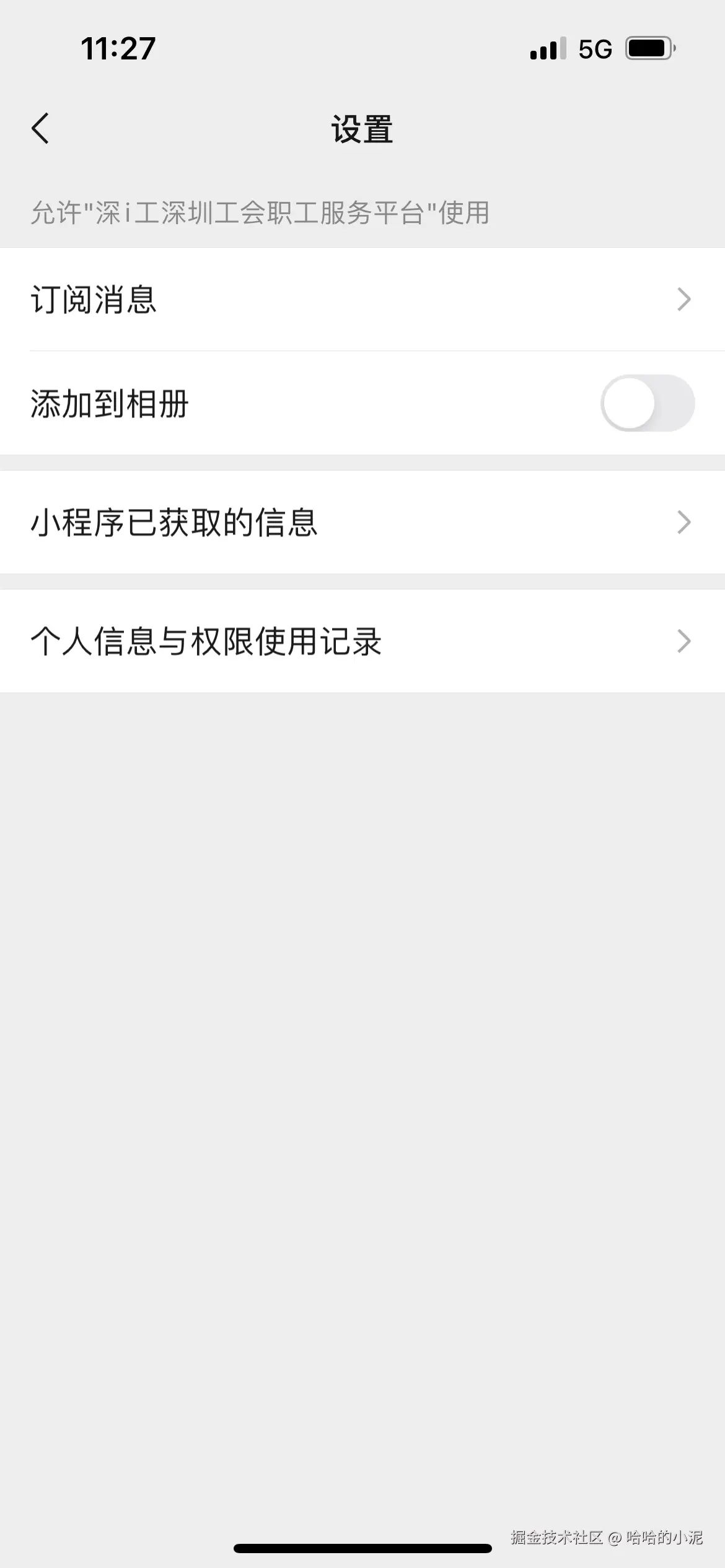This screenshot has height=1568, width=725.
Task: Open 小程序已获取的信息
Action: pos(362,523)
